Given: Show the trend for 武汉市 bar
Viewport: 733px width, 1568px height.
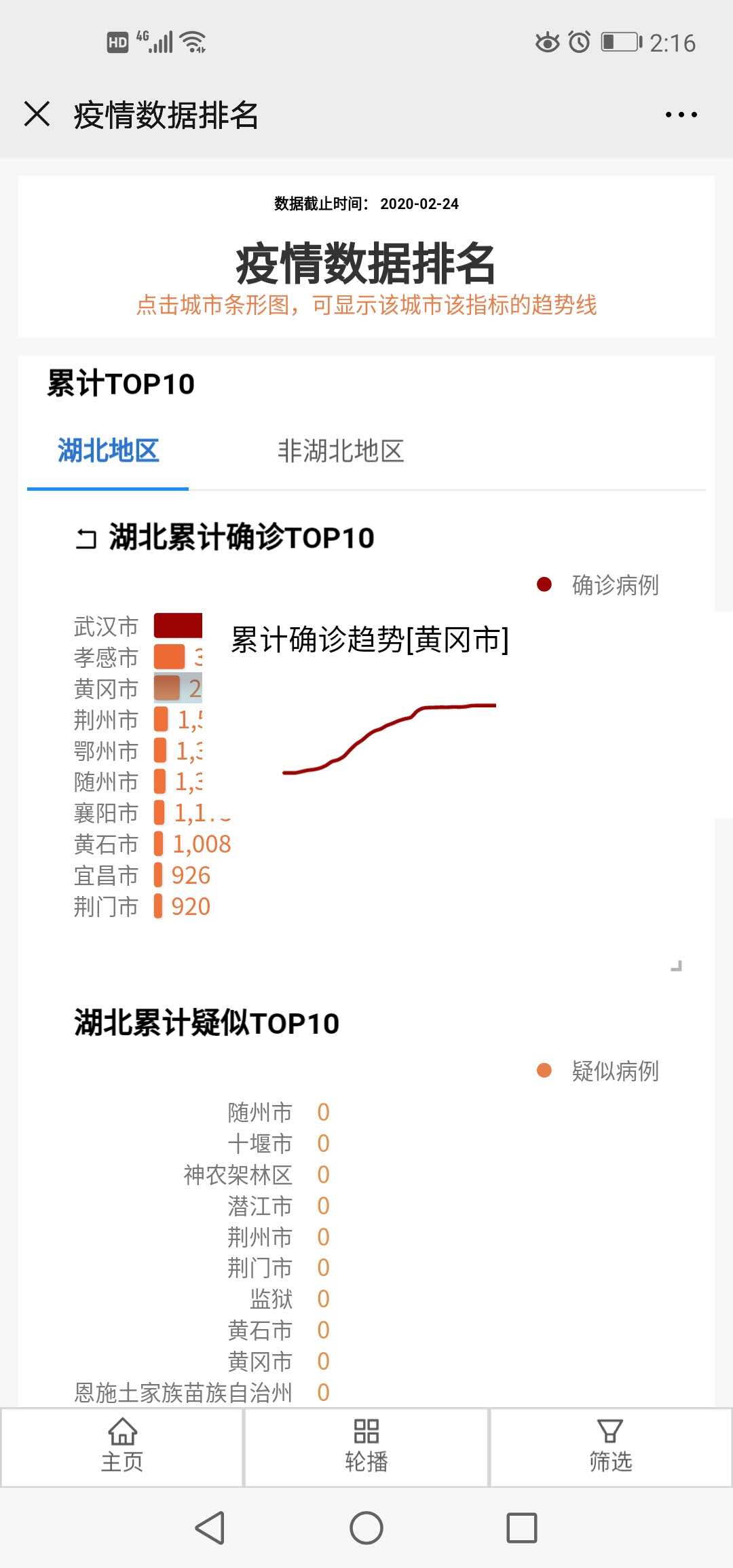Looking at the screenshot, I should [x=178, y=626].
